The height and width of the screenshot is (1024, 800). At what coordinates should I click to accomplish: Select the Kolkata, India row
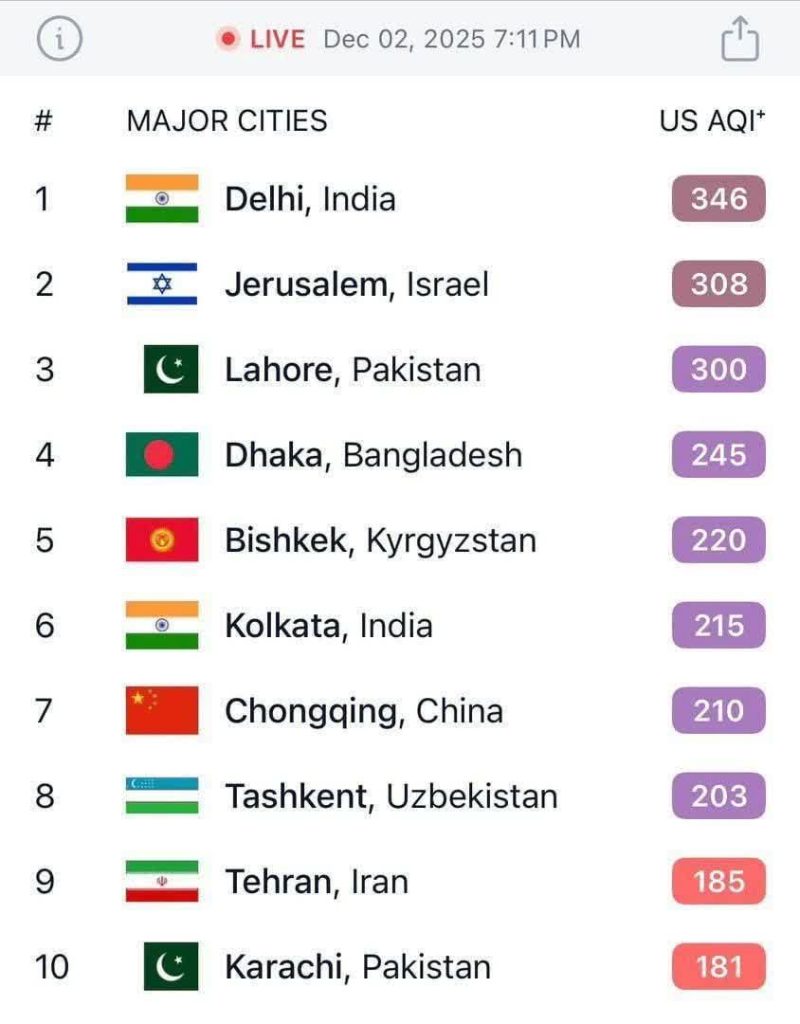(328, 626)
